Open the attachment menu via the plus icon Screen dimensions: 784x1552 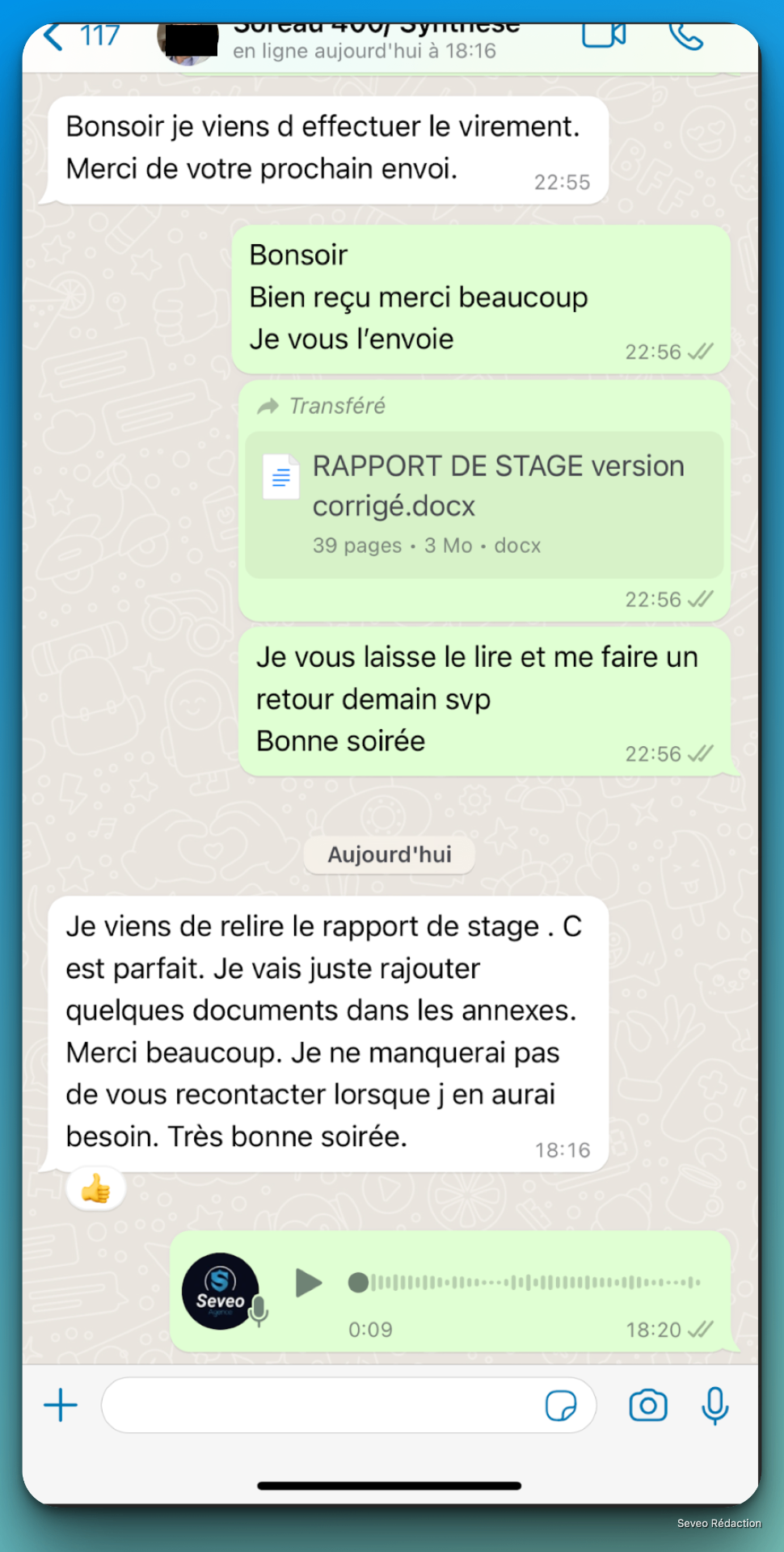pos(60,1406)
